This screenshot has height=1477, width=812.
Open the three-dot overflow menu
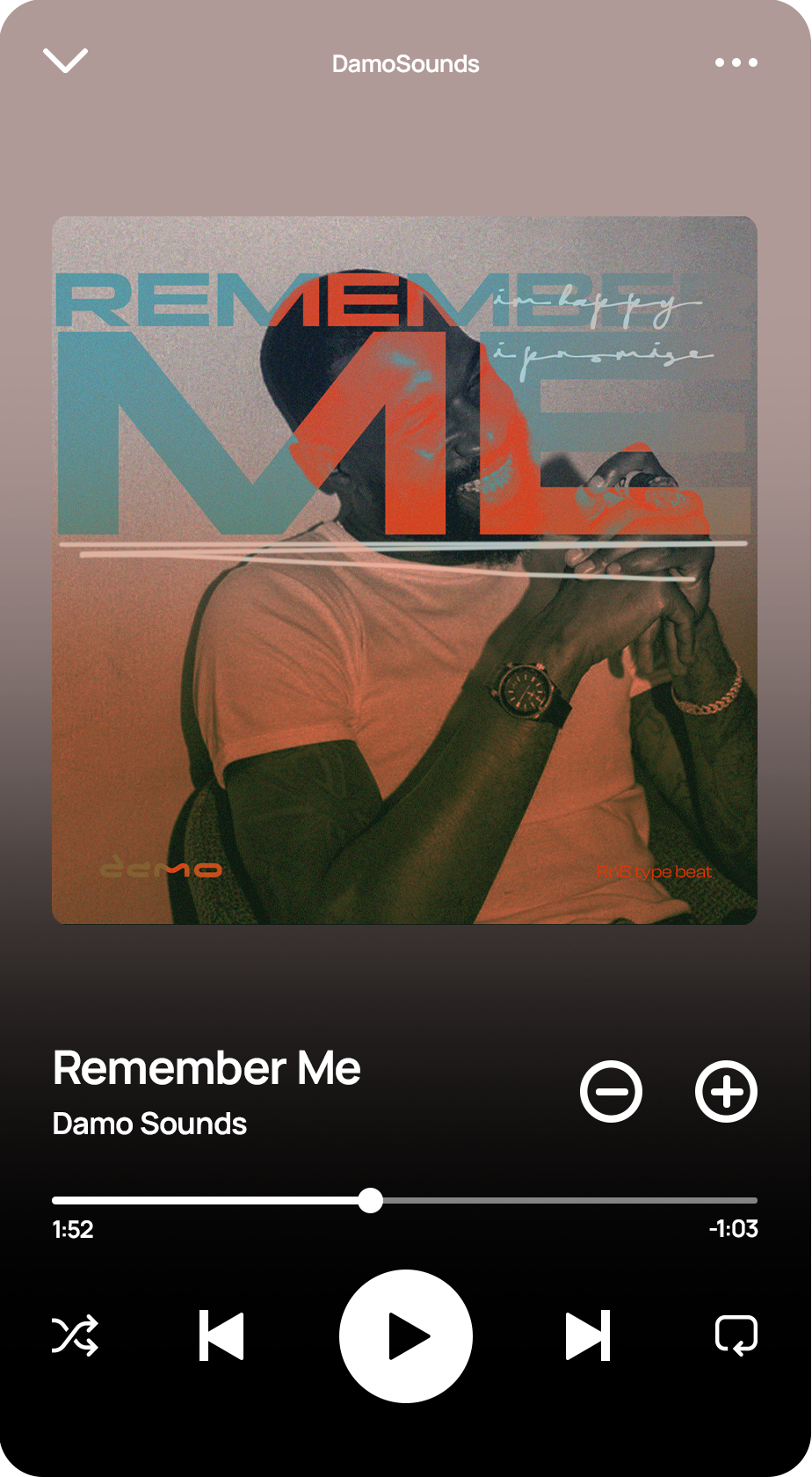736,62
